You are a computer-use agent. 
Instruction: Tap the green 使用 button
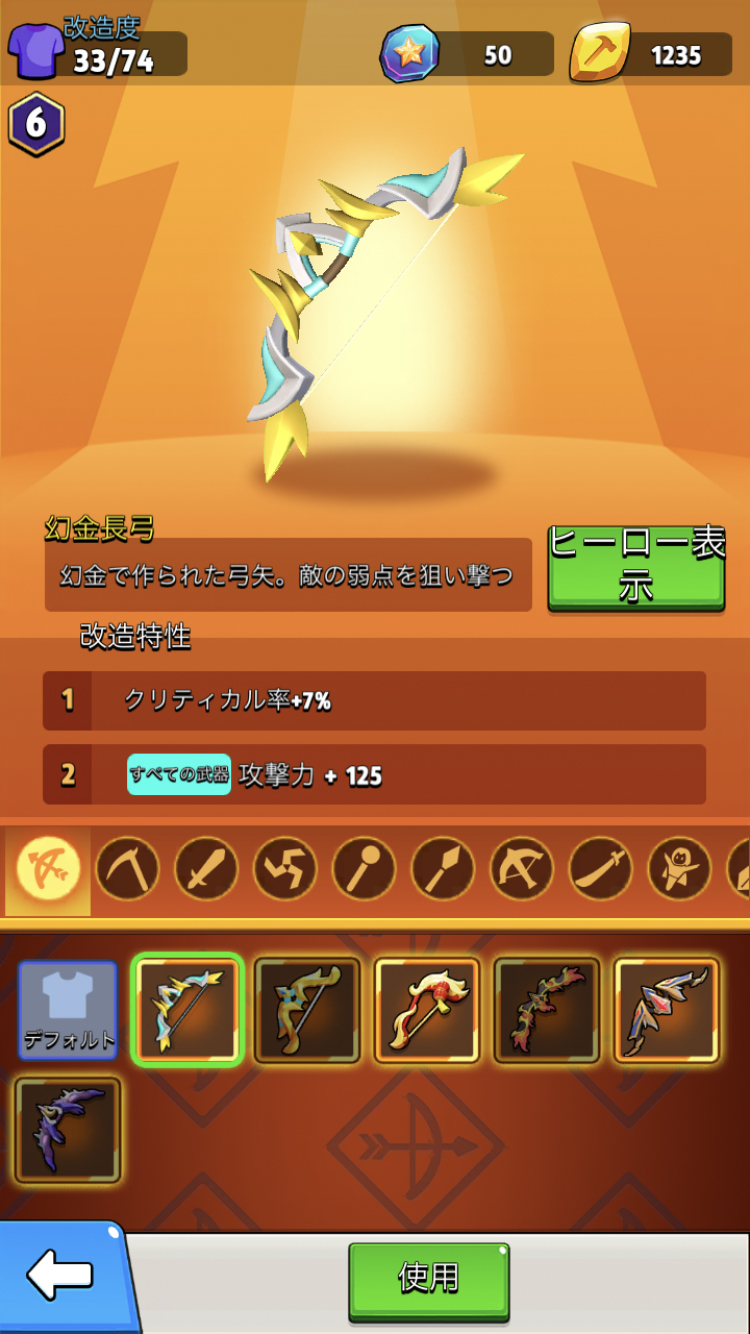click(x=429, y=1279)
